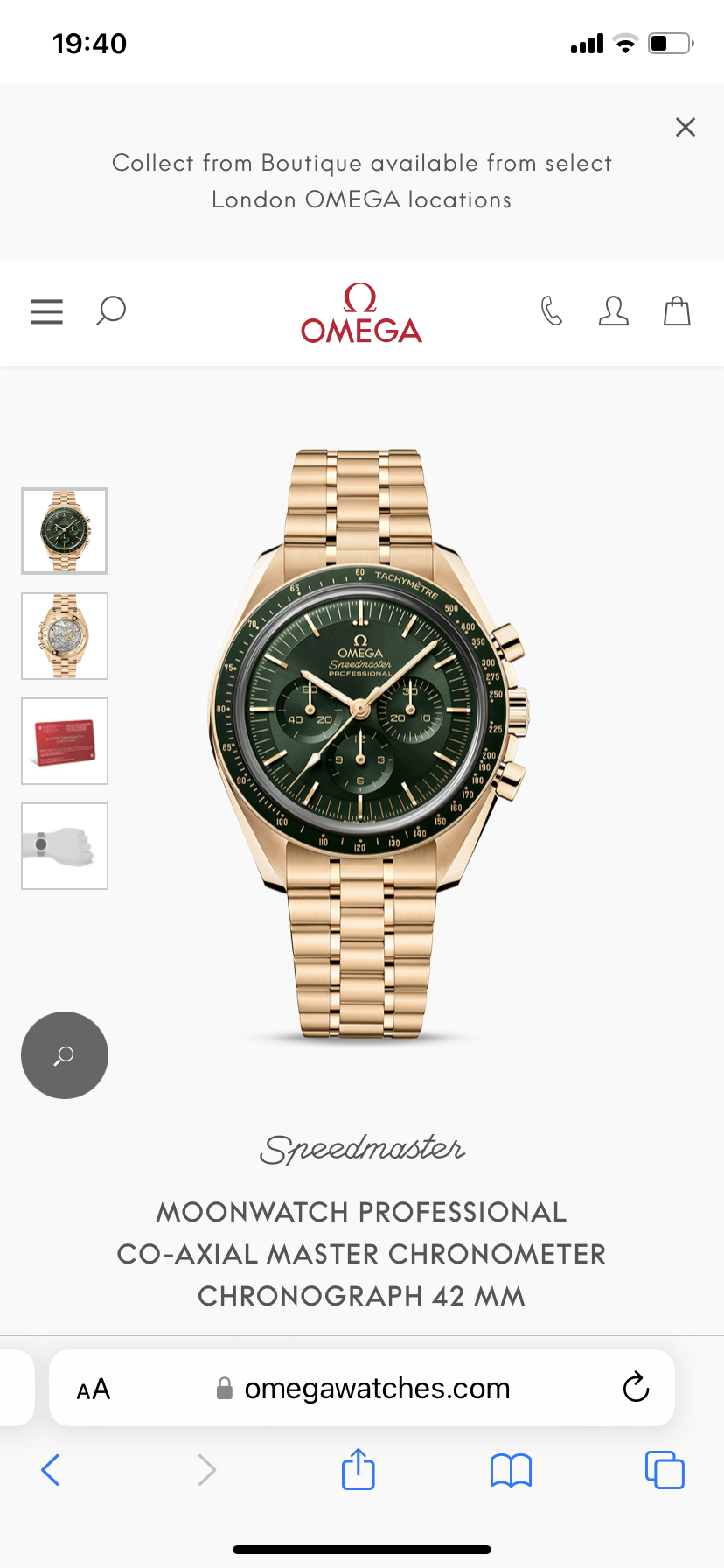Open Safari bookmarks
The image size is (724, 1568).
click(512, 1470)
